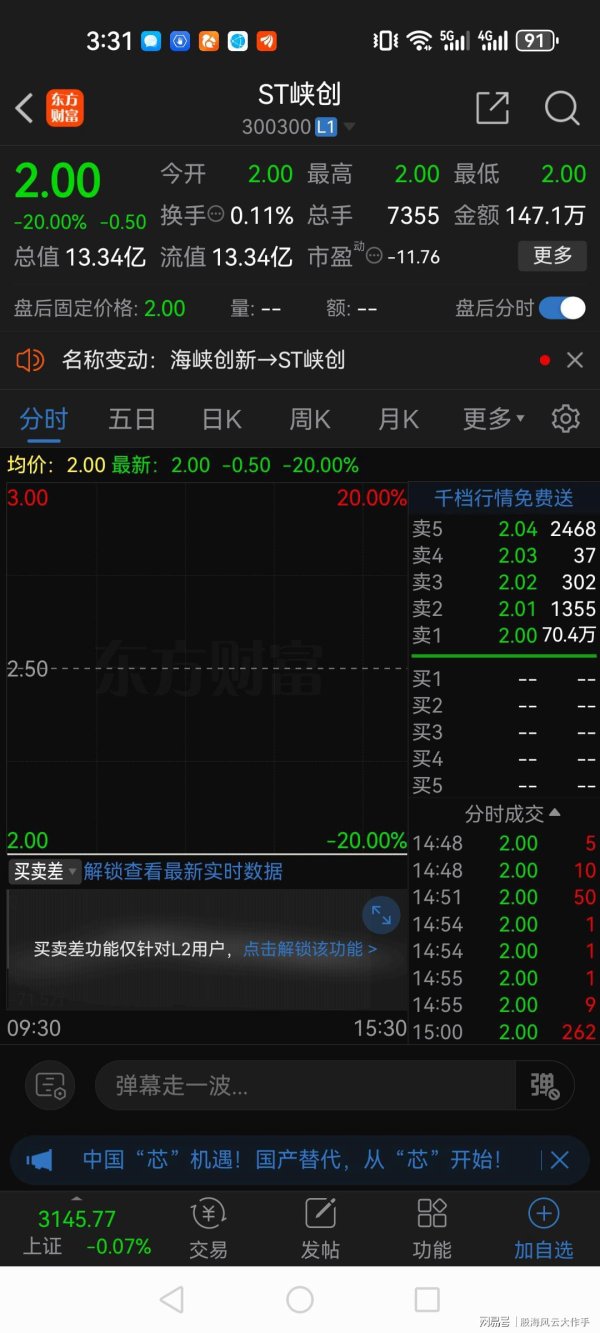
Task: Share this ST峡创 stock page
Action: [492, 108]
